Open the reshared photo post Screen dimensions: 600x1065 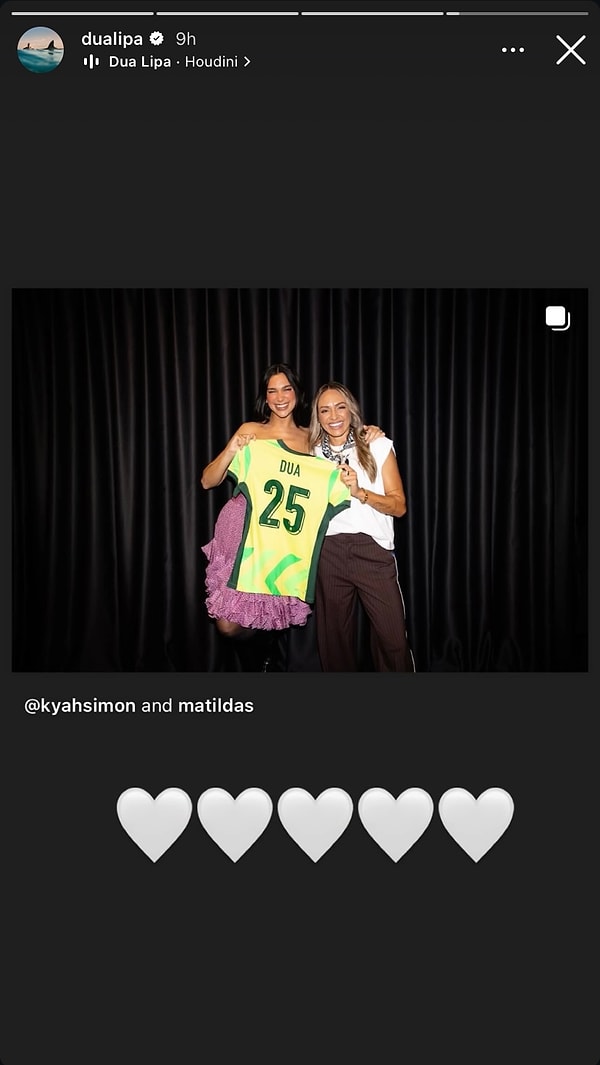pyautogui.click(x=300, y=480)
